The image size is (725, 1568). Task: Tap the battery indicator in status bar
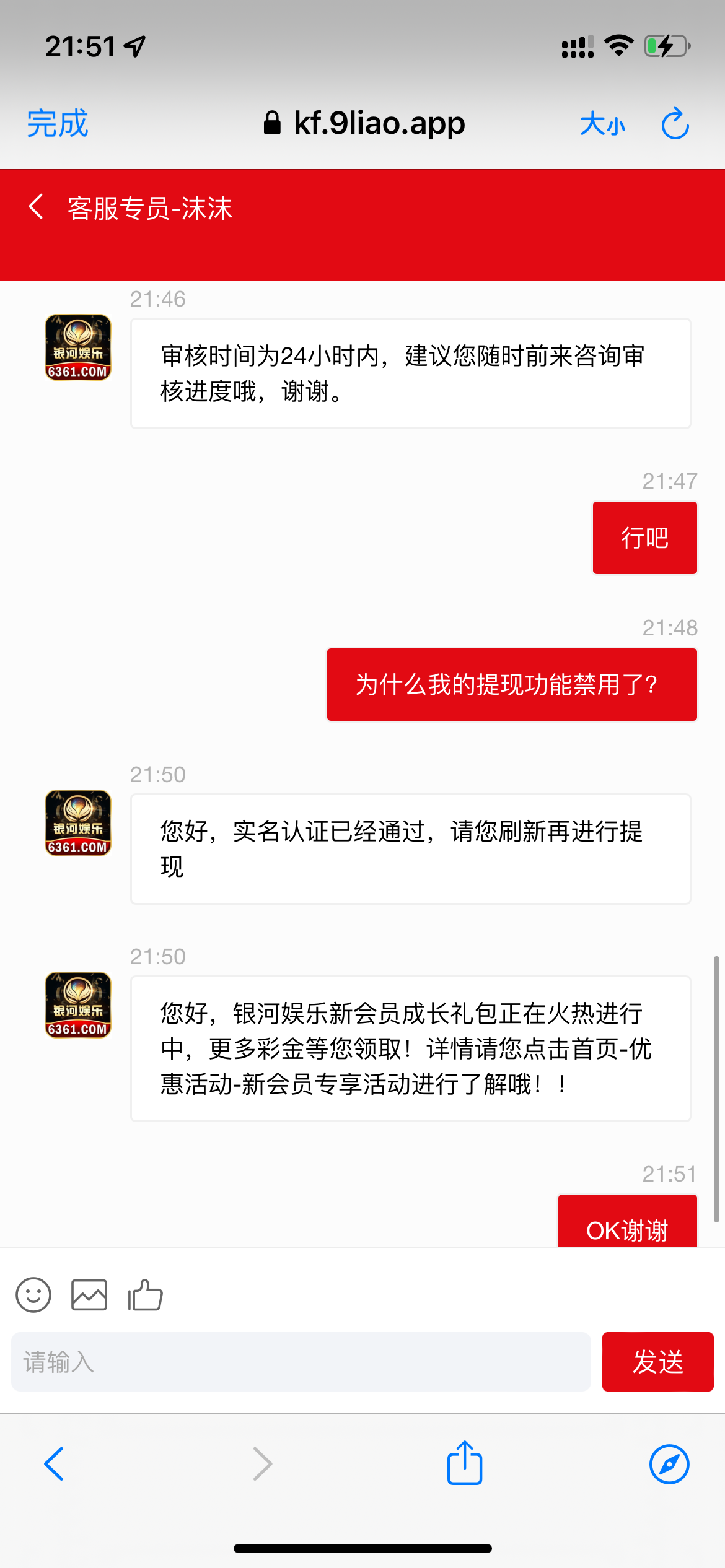pyautogui.click(x=665, y=45)
